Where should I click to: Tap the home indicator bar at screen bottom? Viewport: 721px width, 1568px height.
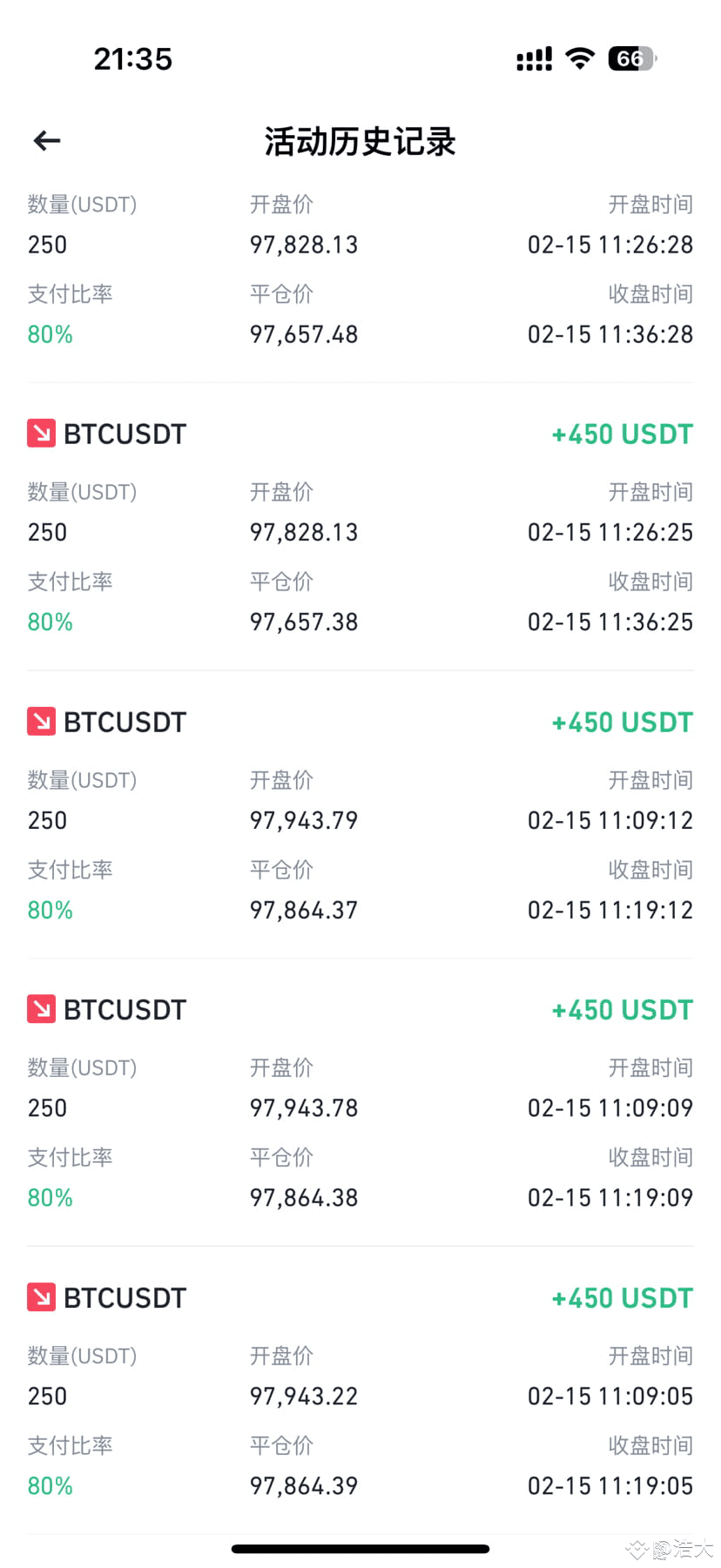coord(360,1549)
